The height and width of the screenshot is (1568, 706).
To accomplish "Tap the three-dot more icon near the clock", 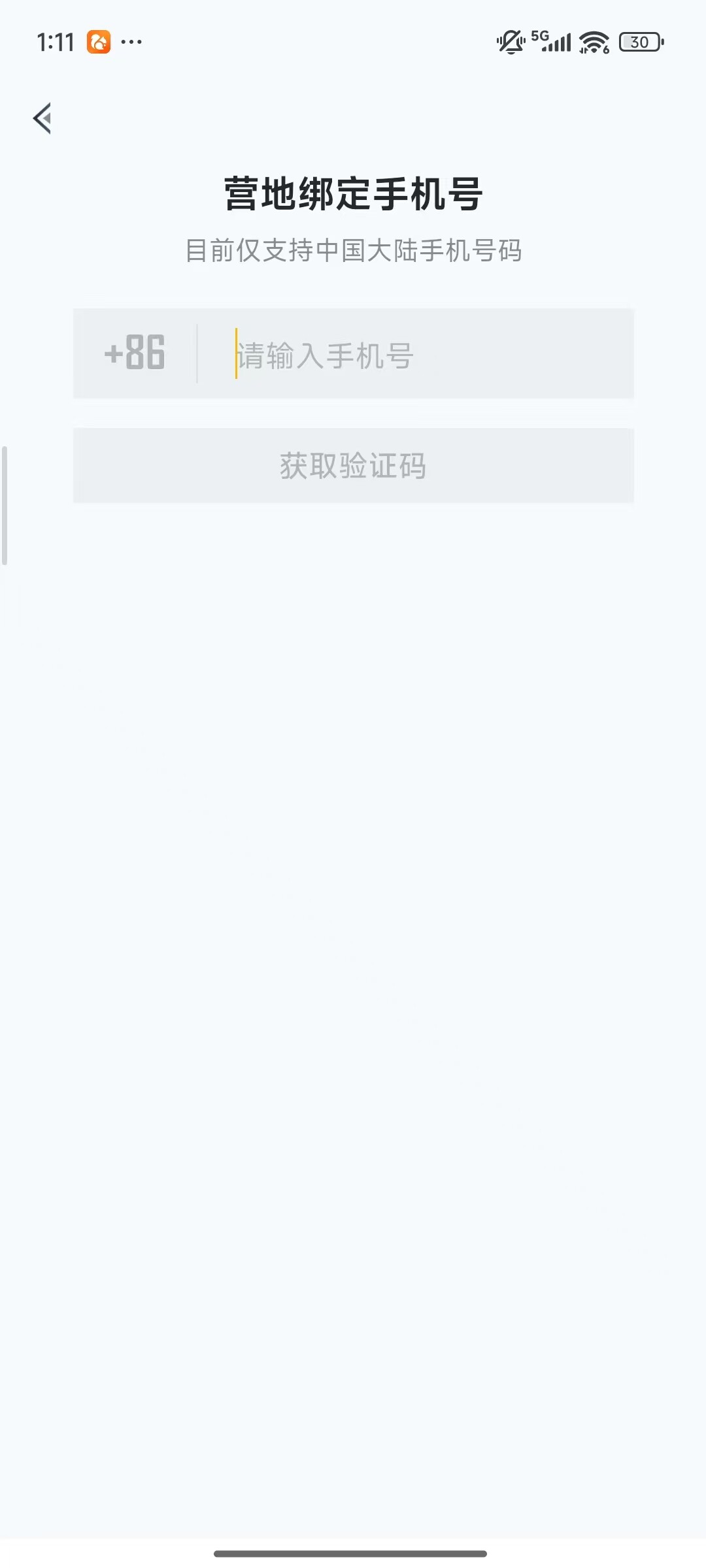I will click(131, 42).
